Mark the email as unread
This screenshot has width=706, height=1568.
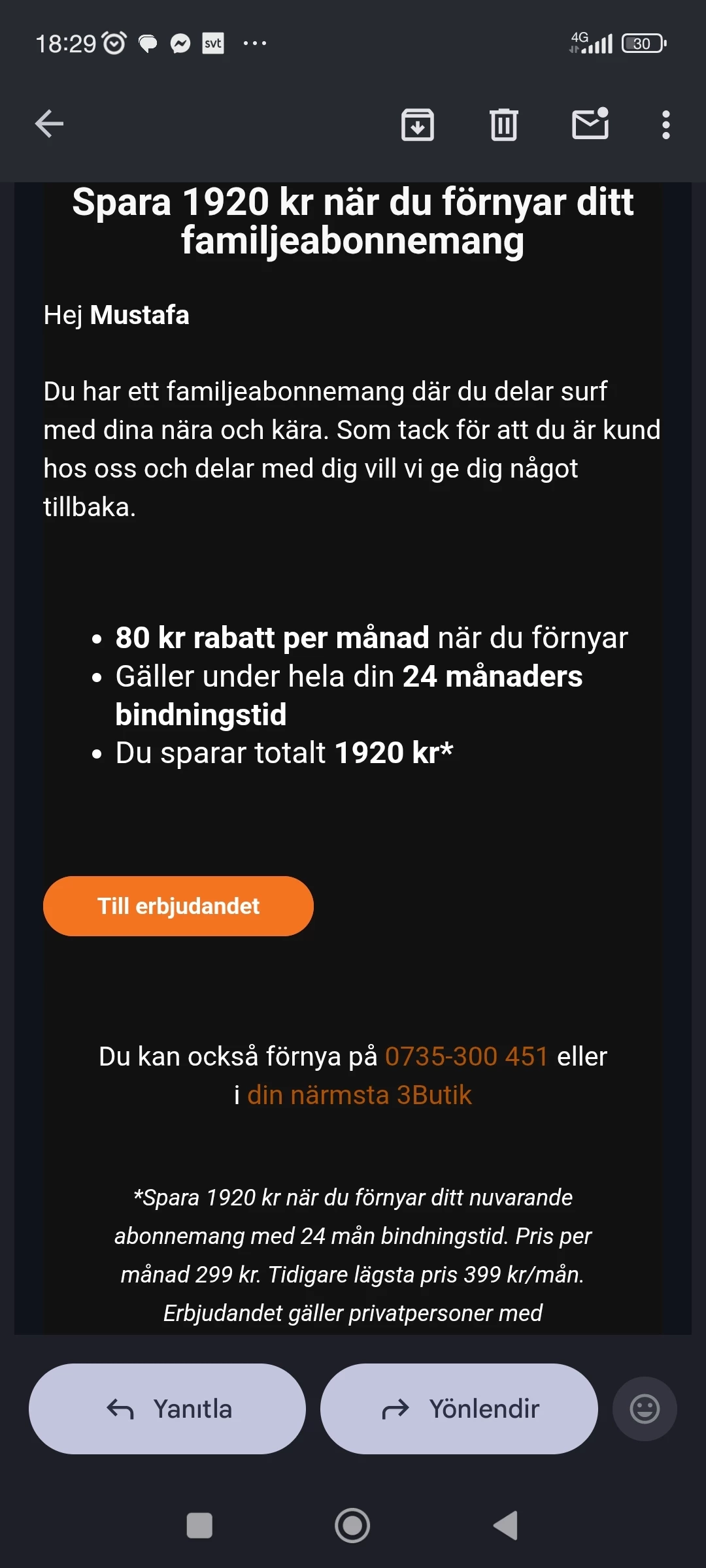tap(590, 124)
